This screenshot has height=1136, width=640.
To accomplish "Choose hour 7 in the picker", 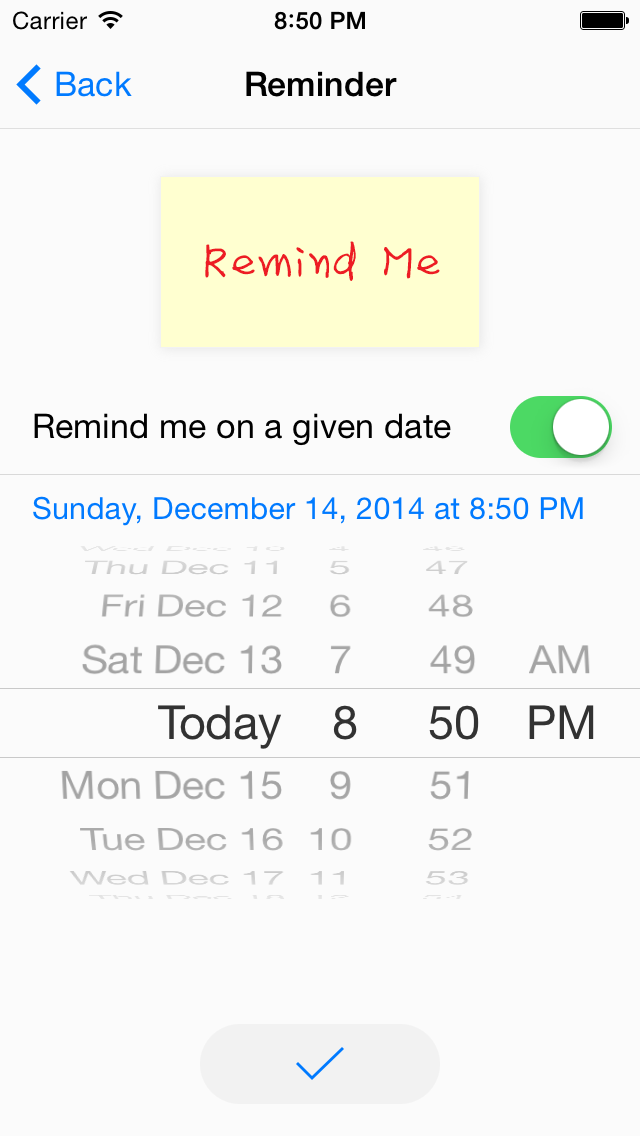I will point(340,659).
